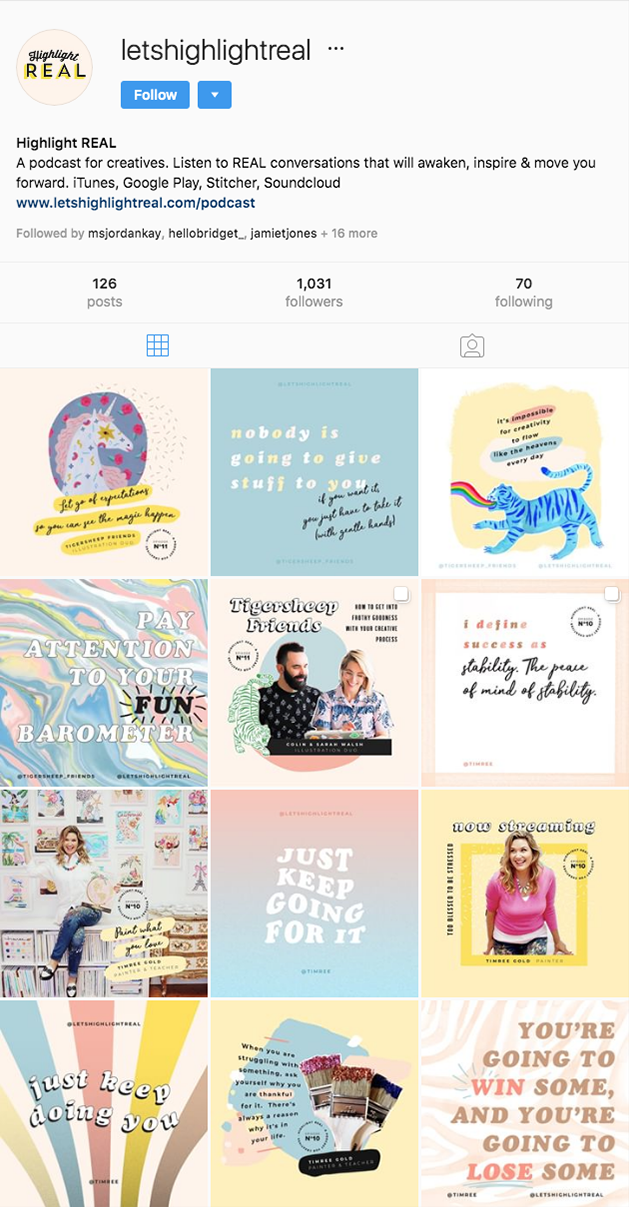Open 'nobody is going to give stuff' post
The image size is (629, 1207).
pyautogui.click(x=314, y=472)
